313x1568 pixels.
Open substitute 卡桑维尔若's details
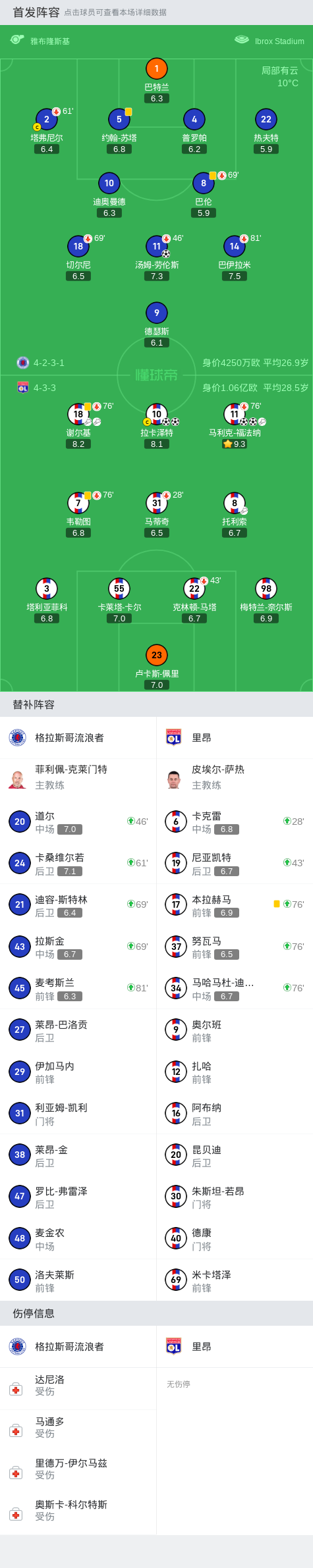pos(78,863)
